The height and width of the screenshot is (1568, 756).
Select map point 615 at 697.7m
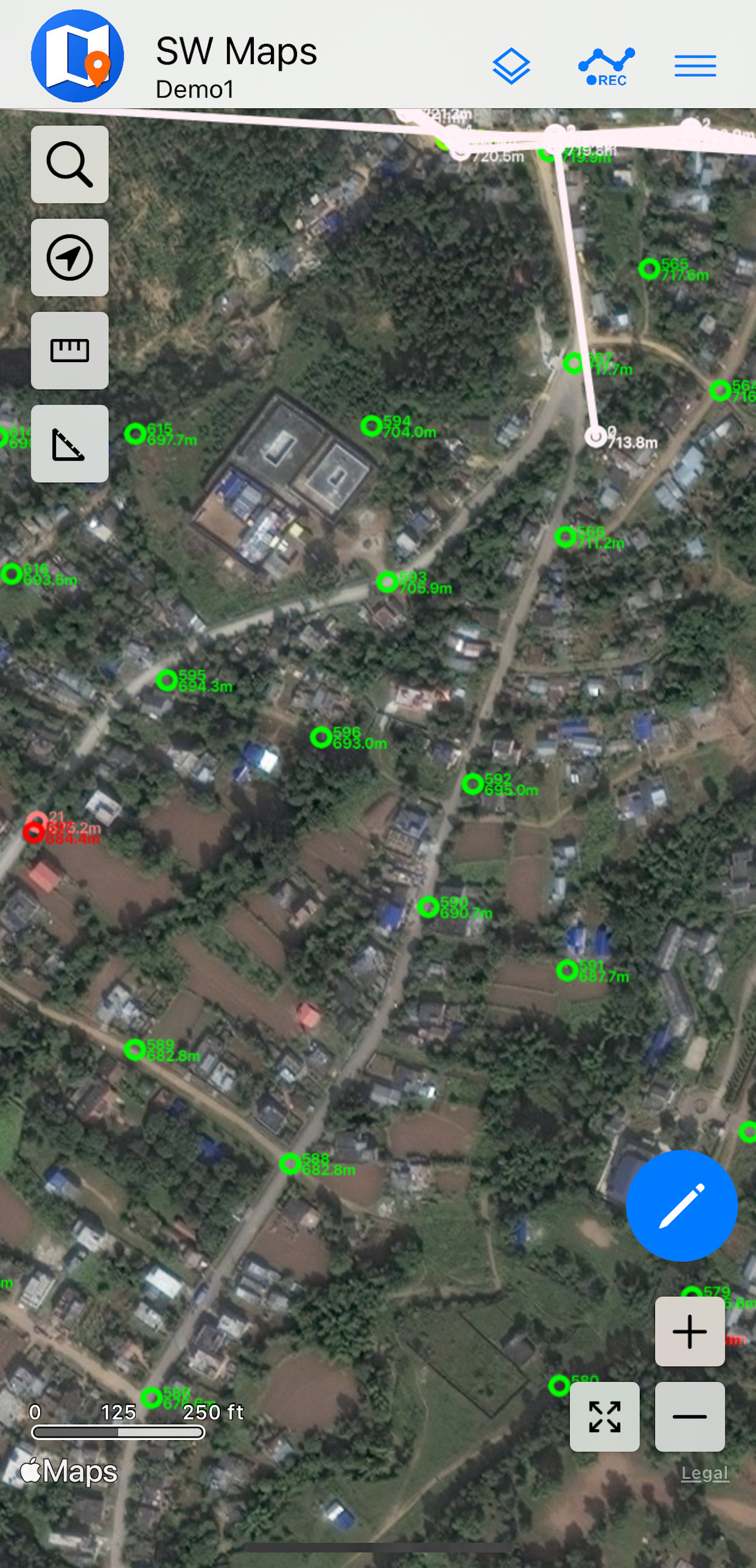coord(135,434)
